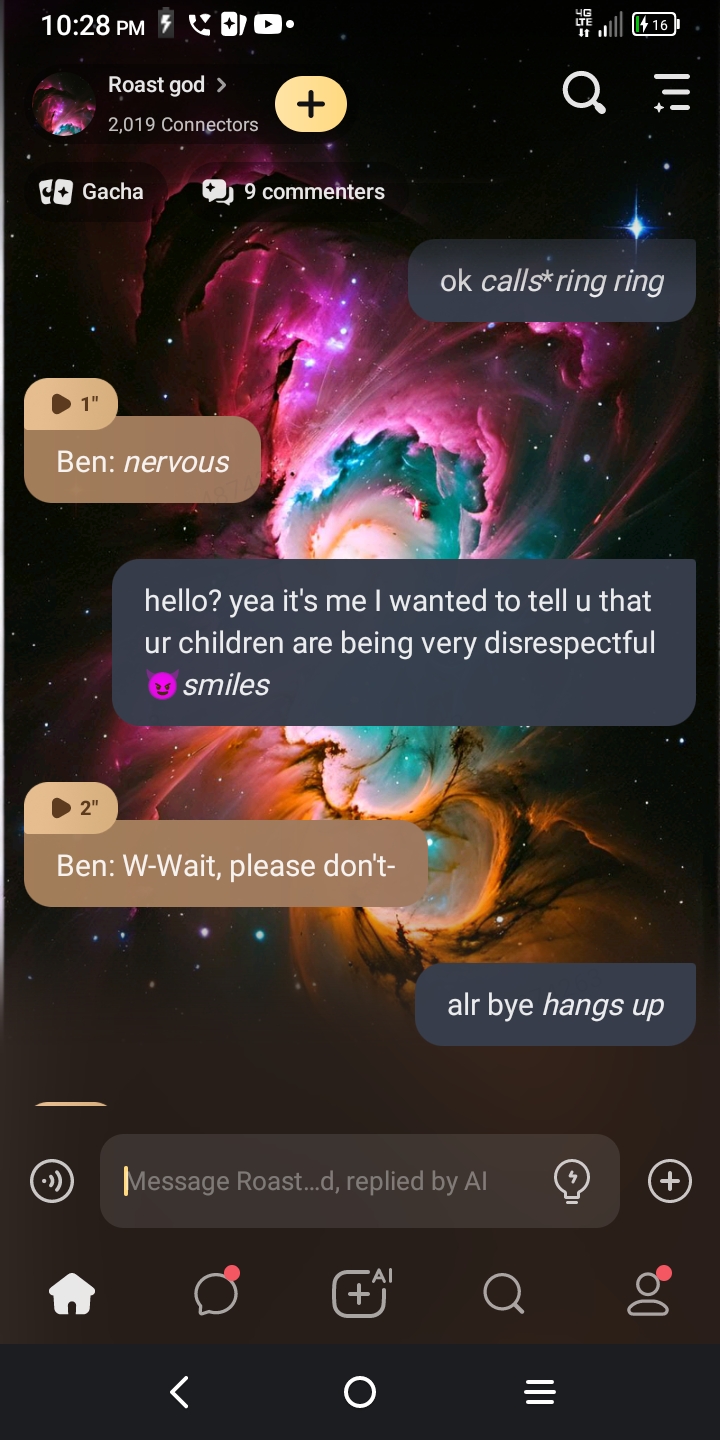Play the 1" voice clip on Ben: nervous
This screenshot has height=1440, width=720.
coord(72,404)
